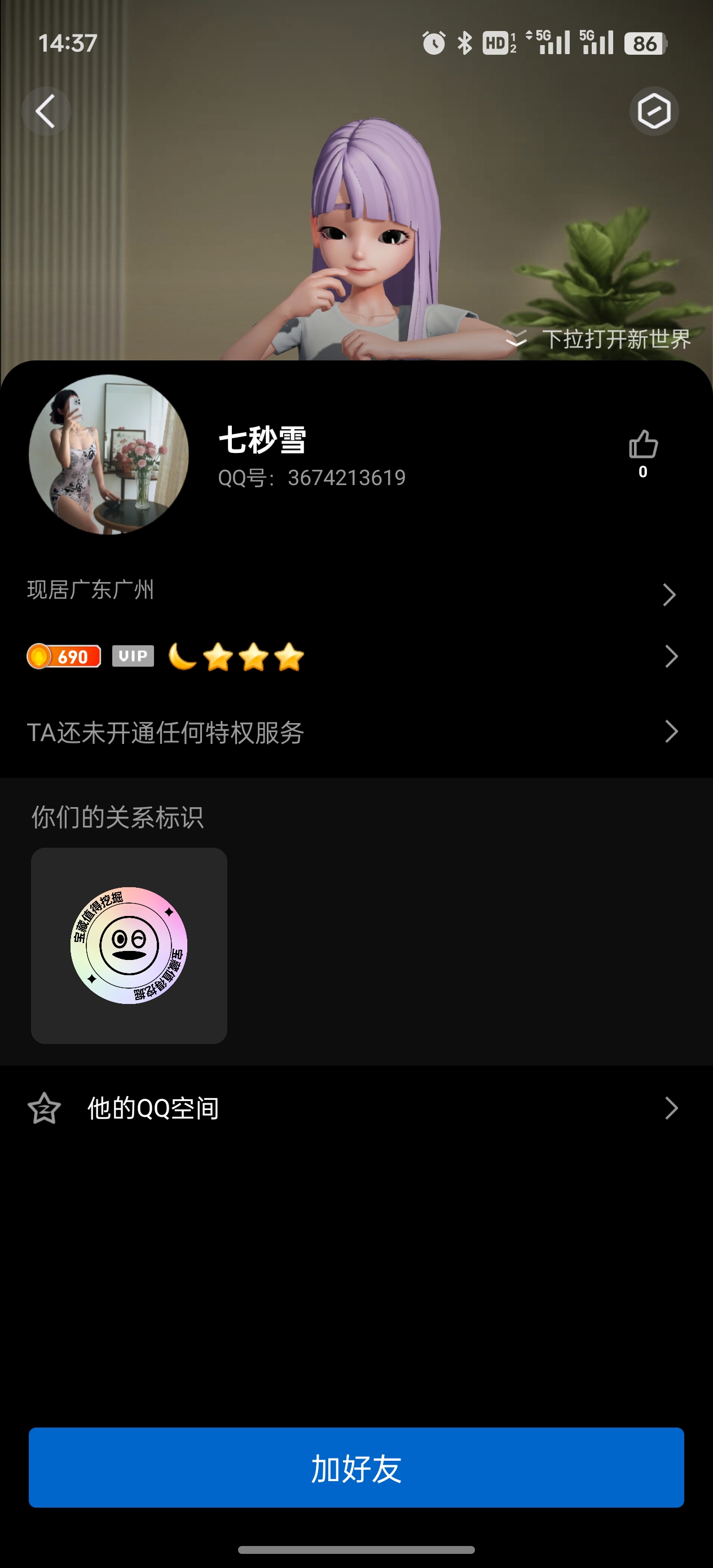This screenshot has width=713, height=1568.
Task: Open the hexagon settings icon
Action: click(653, 111)
